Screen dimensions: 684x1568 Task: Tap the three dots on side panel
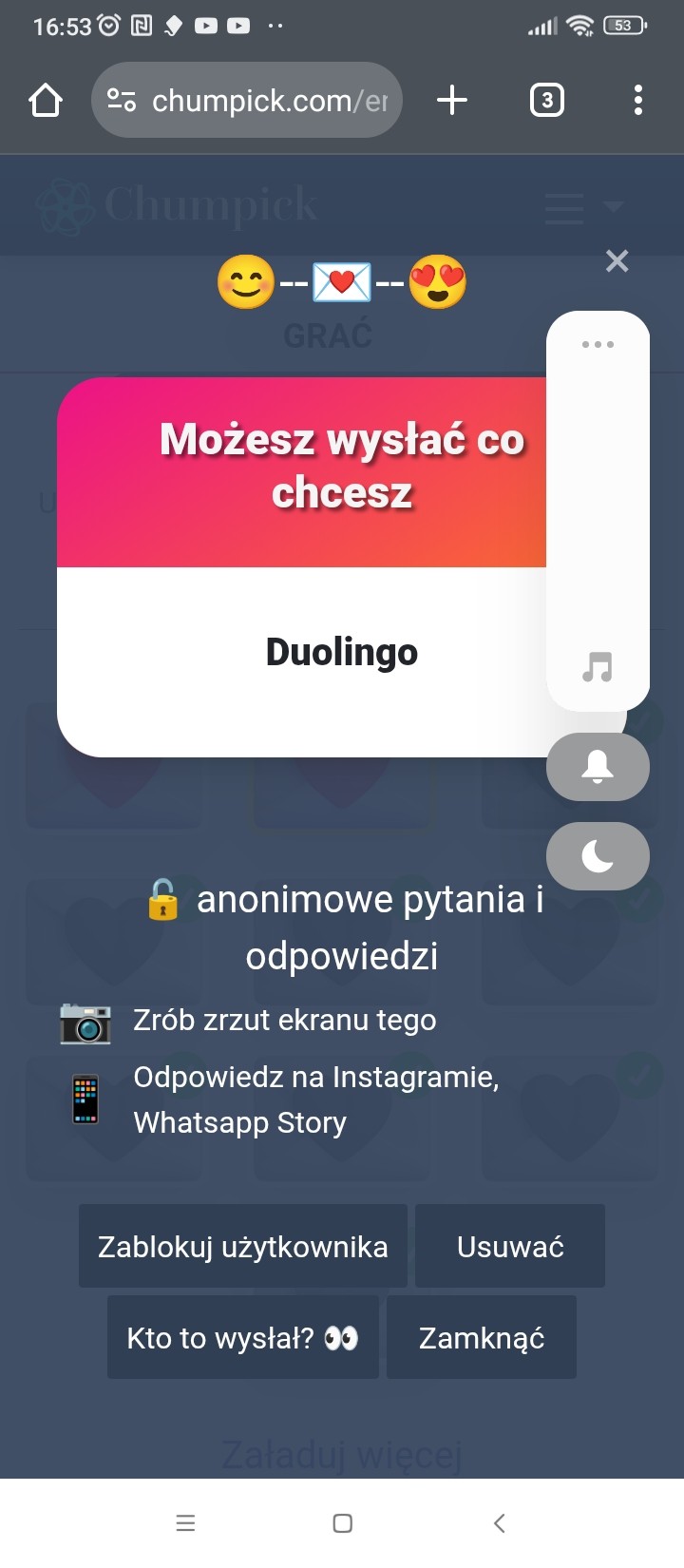pos(598,344)
